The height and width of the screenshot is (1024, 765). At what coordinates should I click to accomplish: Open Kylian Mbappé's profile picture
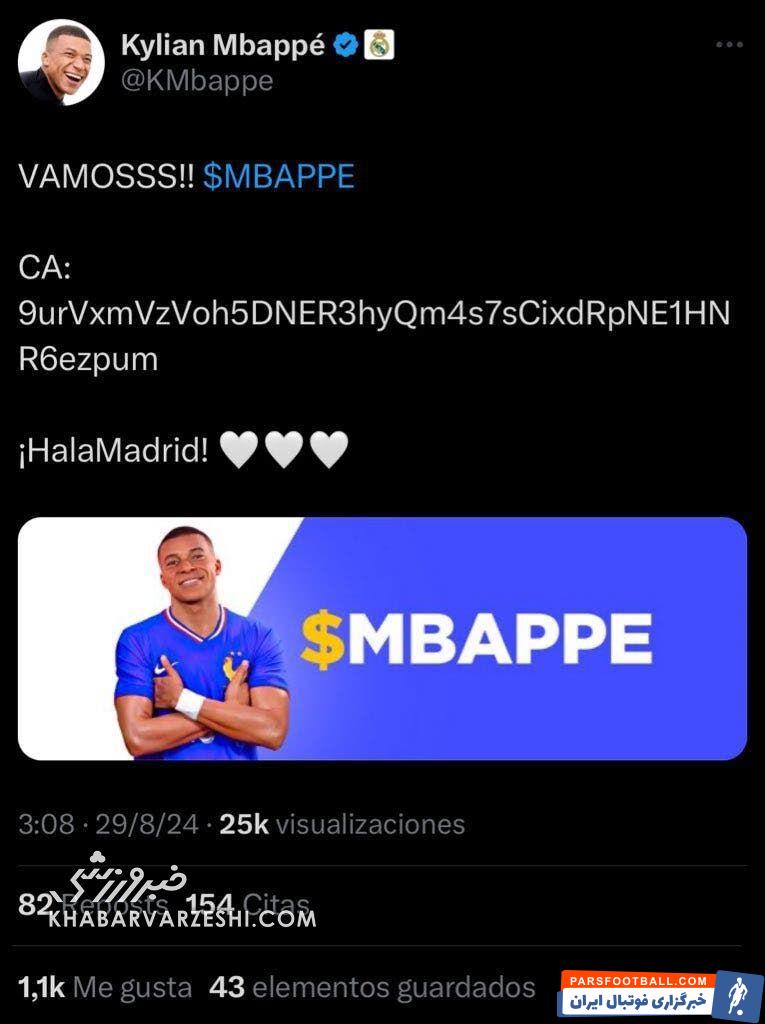click(61, 62)
